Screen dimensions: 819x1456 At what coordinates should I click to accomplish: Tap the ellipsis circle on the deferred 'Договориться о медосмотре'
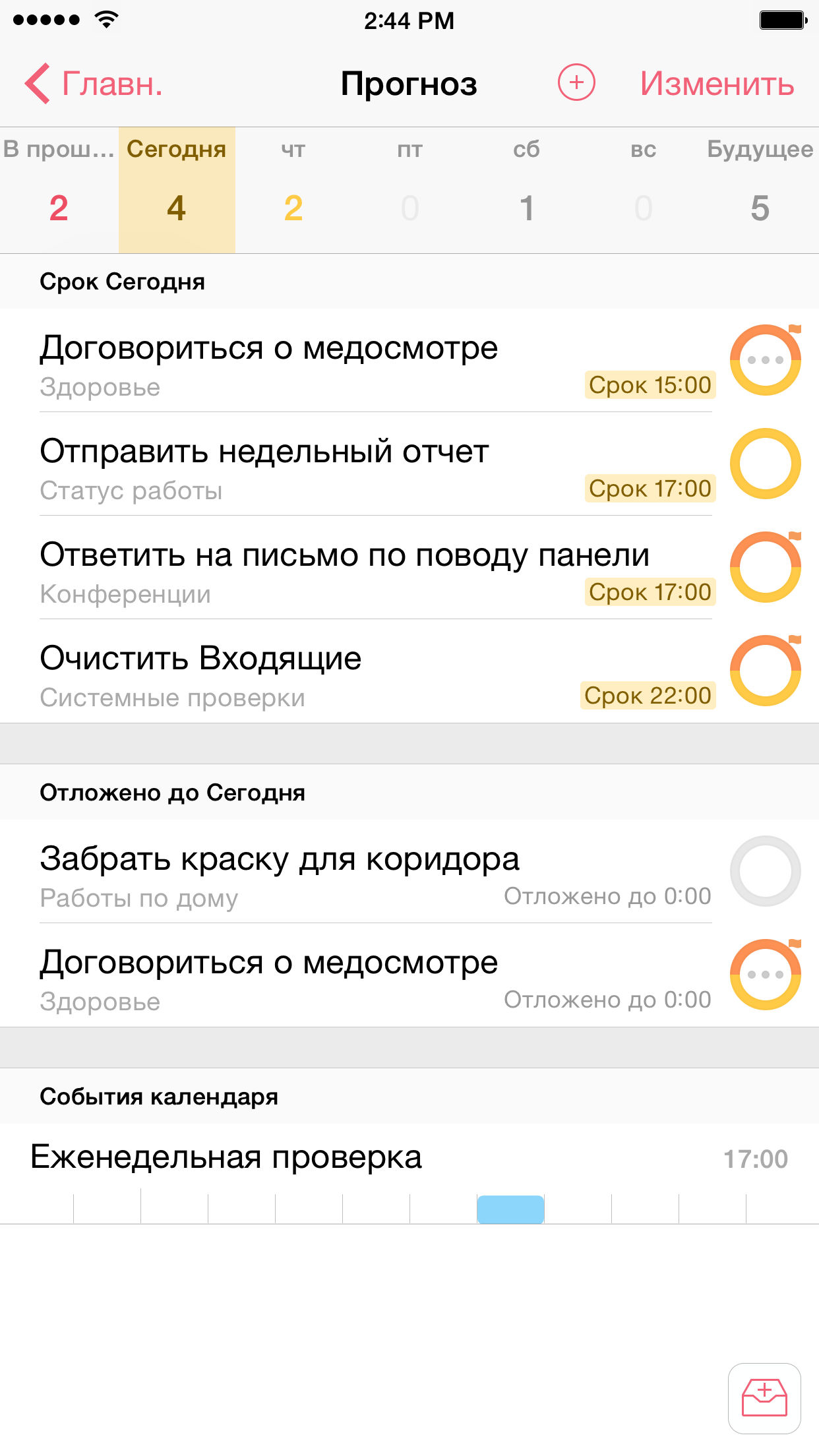pos(765,973)
